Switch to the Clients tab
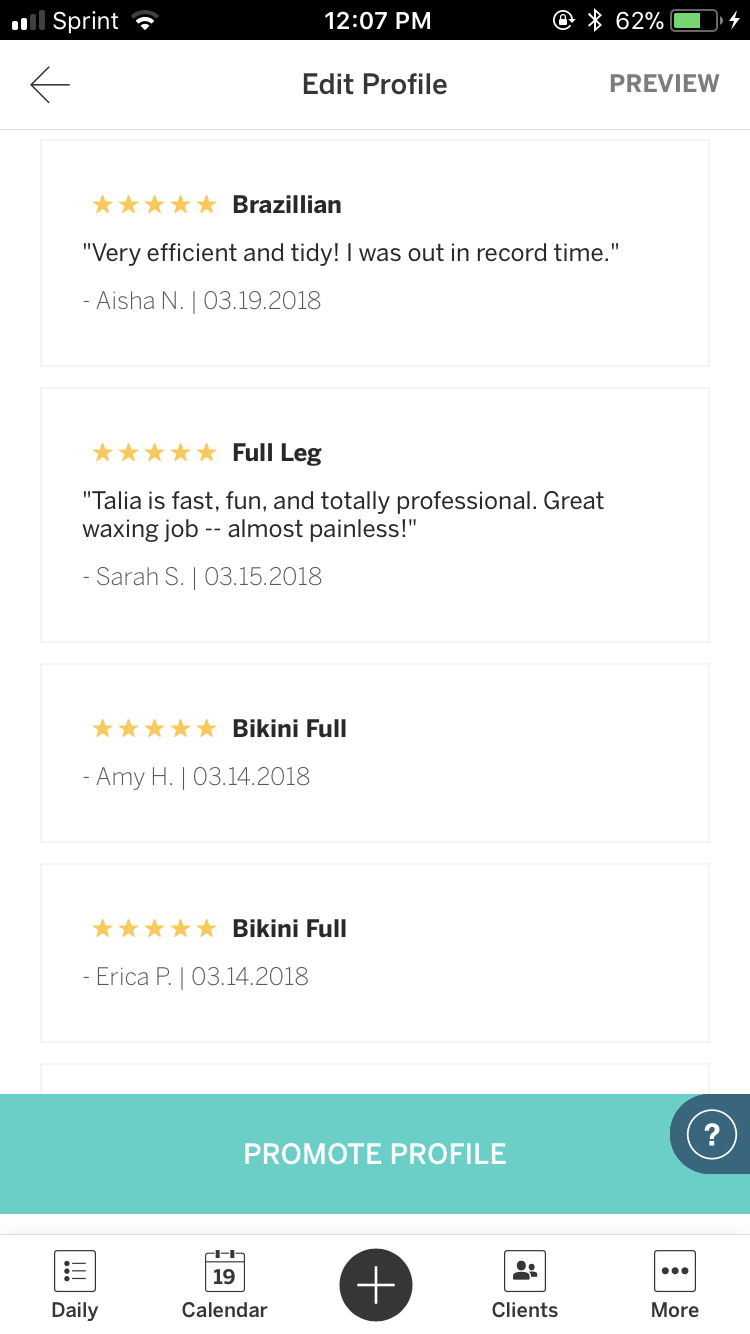Screen dimensions: 750x1334 (524, 1285)
